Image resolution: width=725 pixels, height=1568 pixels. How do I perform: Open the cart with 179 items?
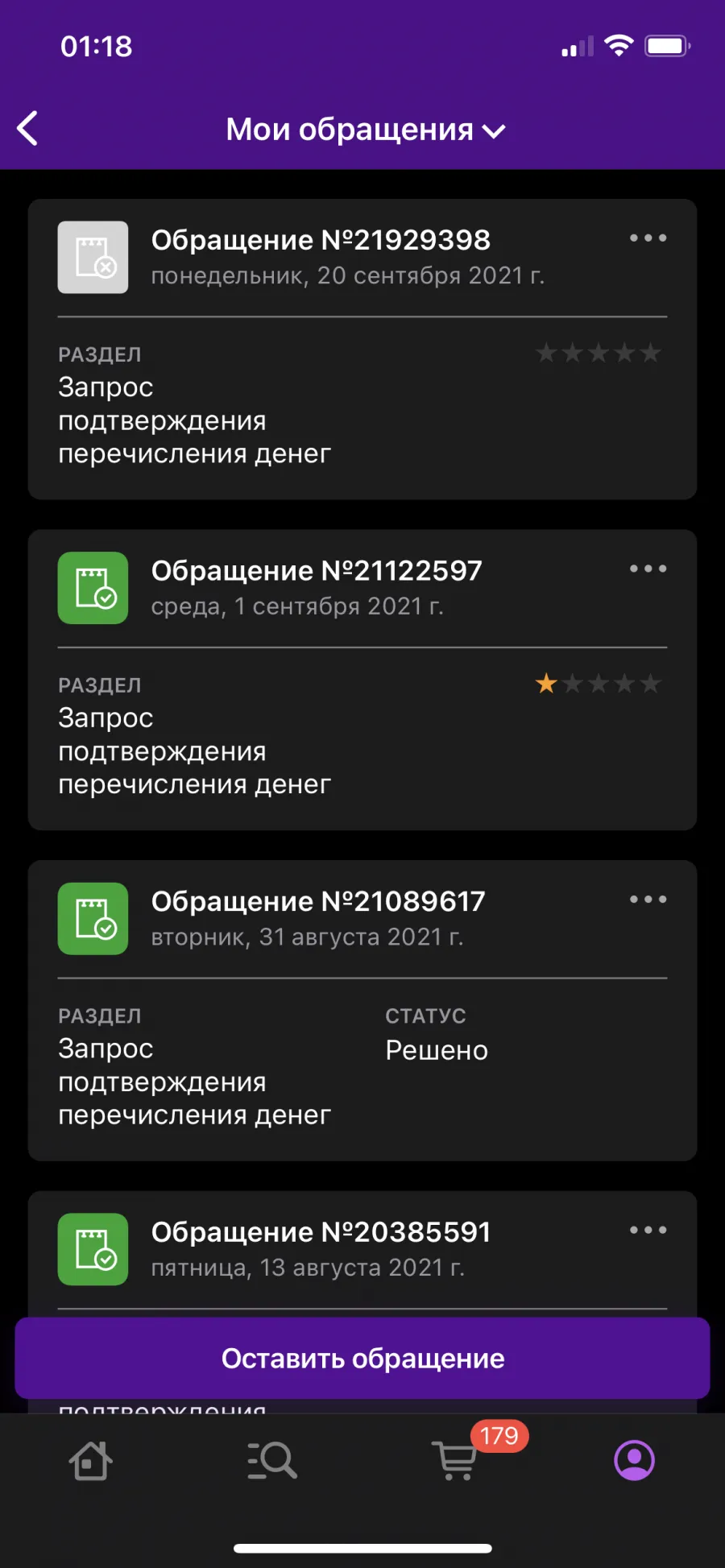click(455, 1458)
